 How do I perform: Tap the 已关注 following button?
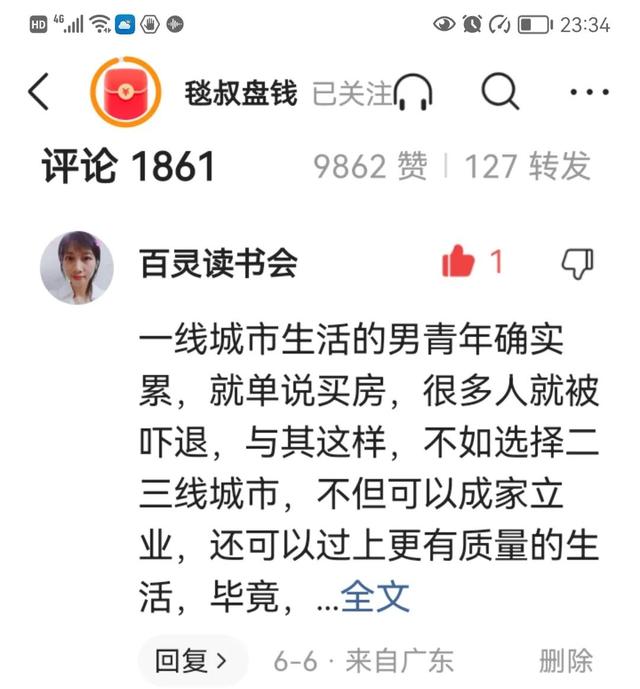[x=351, y=93]
